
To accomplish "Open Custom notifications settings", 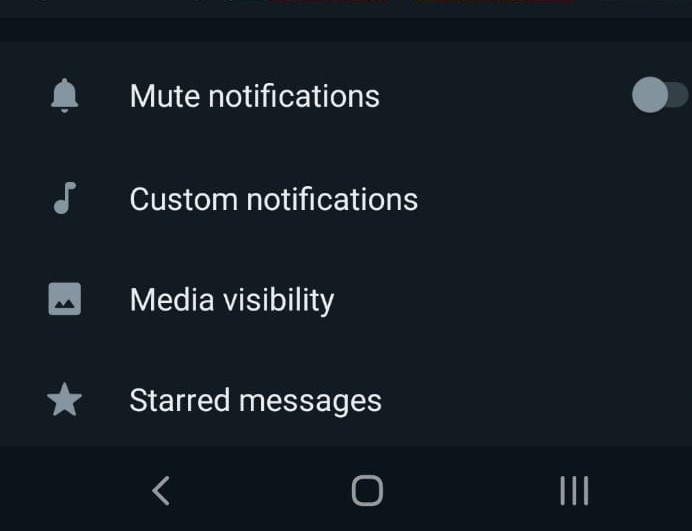I will pyautogui.click(x=273, y=199).
